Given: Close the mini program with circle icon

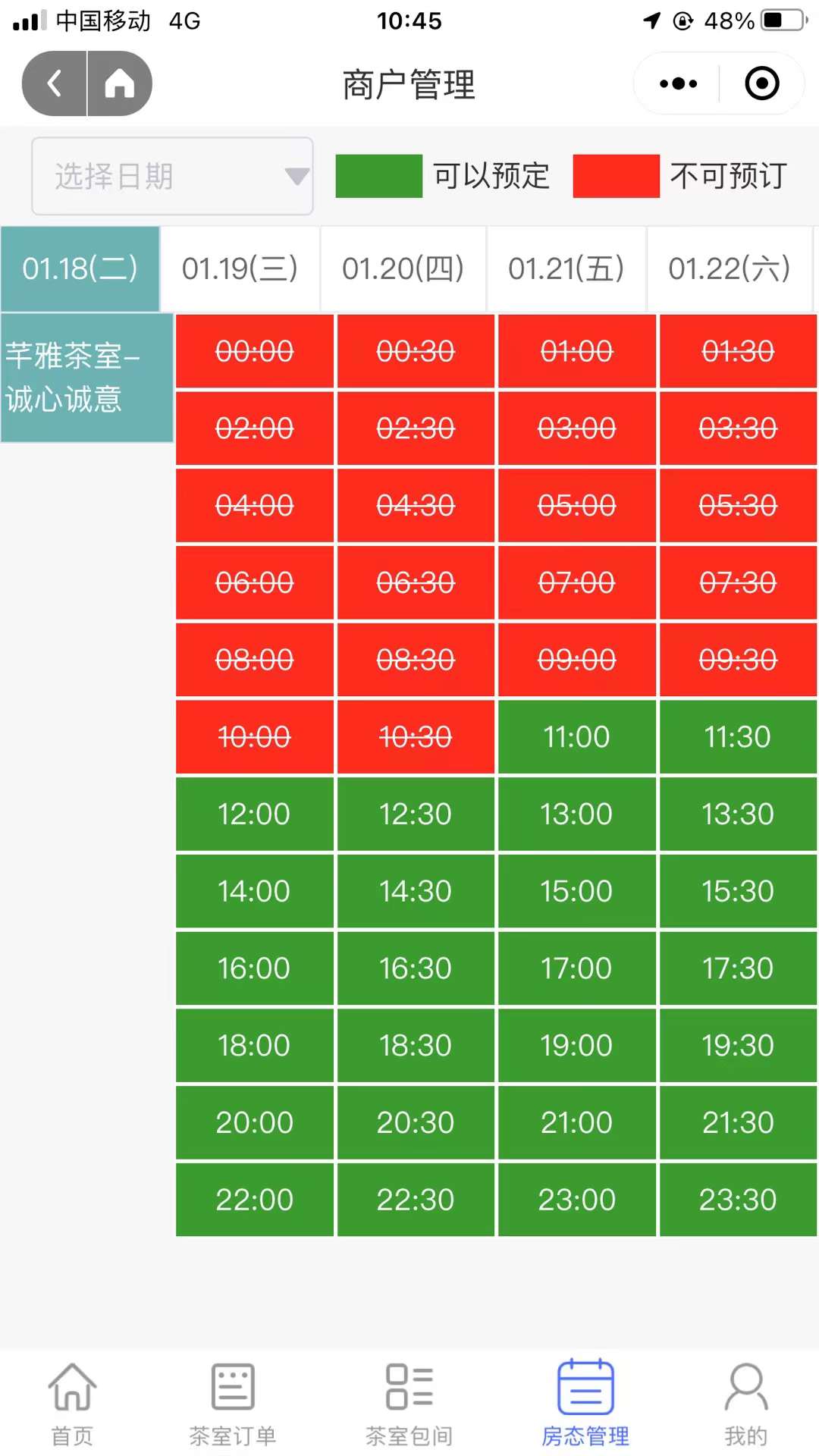Looking at the screenshot, I should (761, 83).
